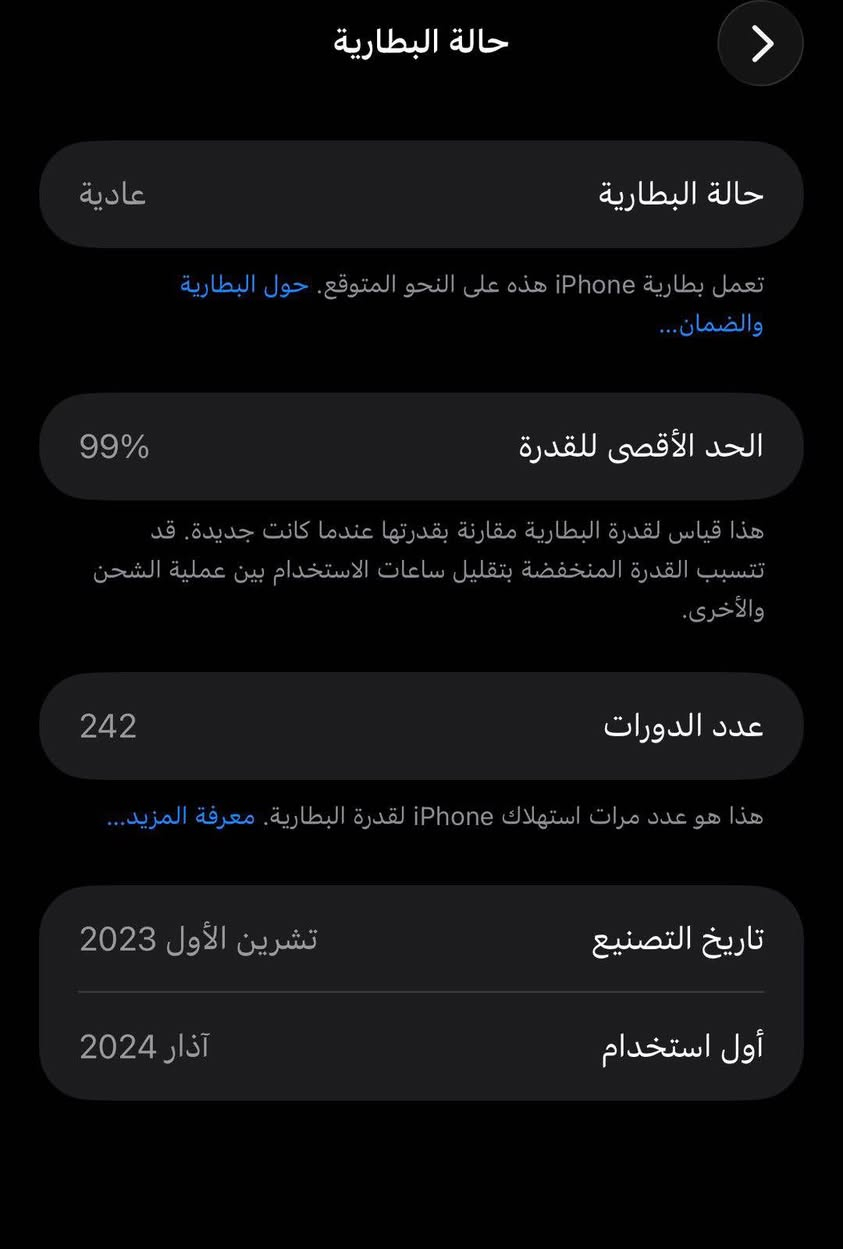Select the capacity explanation text below 99%
The width and height of the screenshot is (843, 1249).
pyautogui.click(x=420, y=569)
